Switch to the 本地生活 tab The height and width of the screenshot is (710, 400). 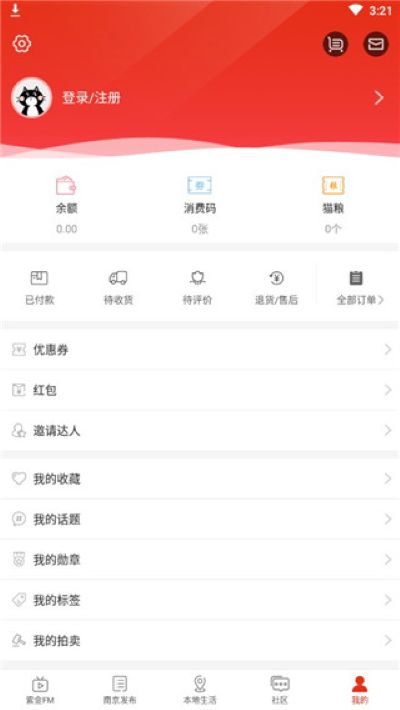pyautogui.click(x=200, y=690)
